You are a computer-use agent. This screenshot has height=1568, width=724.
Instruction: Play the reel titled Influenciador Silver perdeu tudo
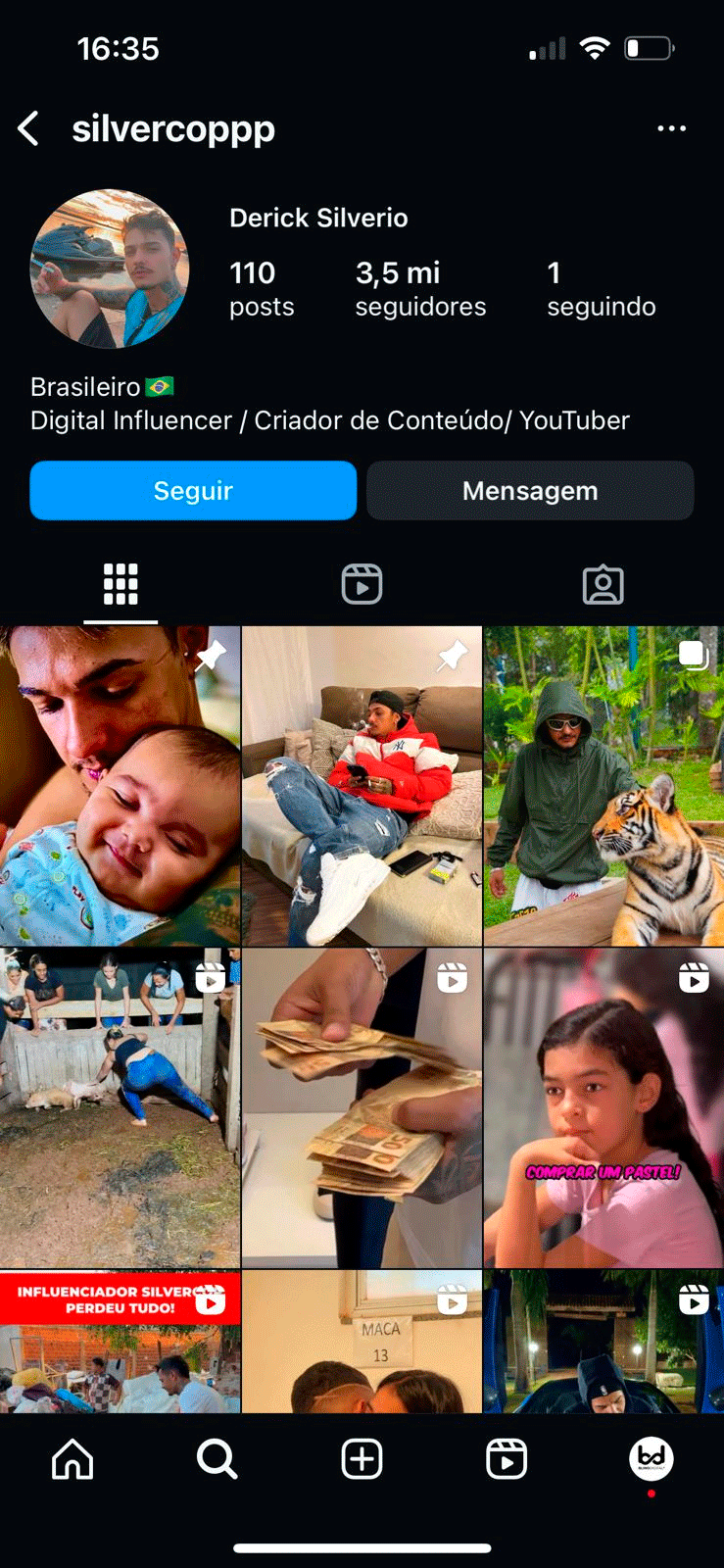pos(120,1341)
